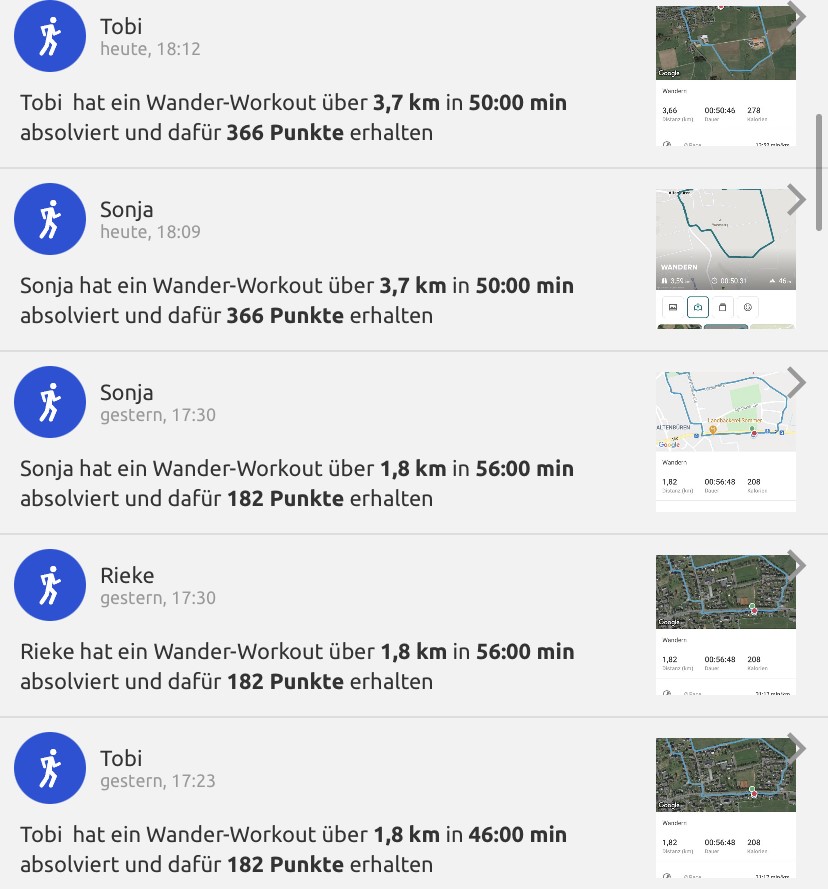The height and width of the screenshot is (889, 828).
Task: Open Sonja's workout from heute, 18:09
Action: pyautogui.click(x=796, y=199)
